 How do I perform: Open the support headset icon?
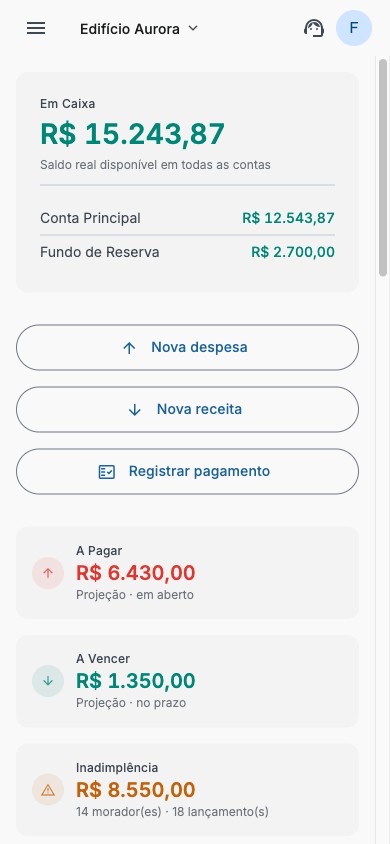(x=314, y=28)
